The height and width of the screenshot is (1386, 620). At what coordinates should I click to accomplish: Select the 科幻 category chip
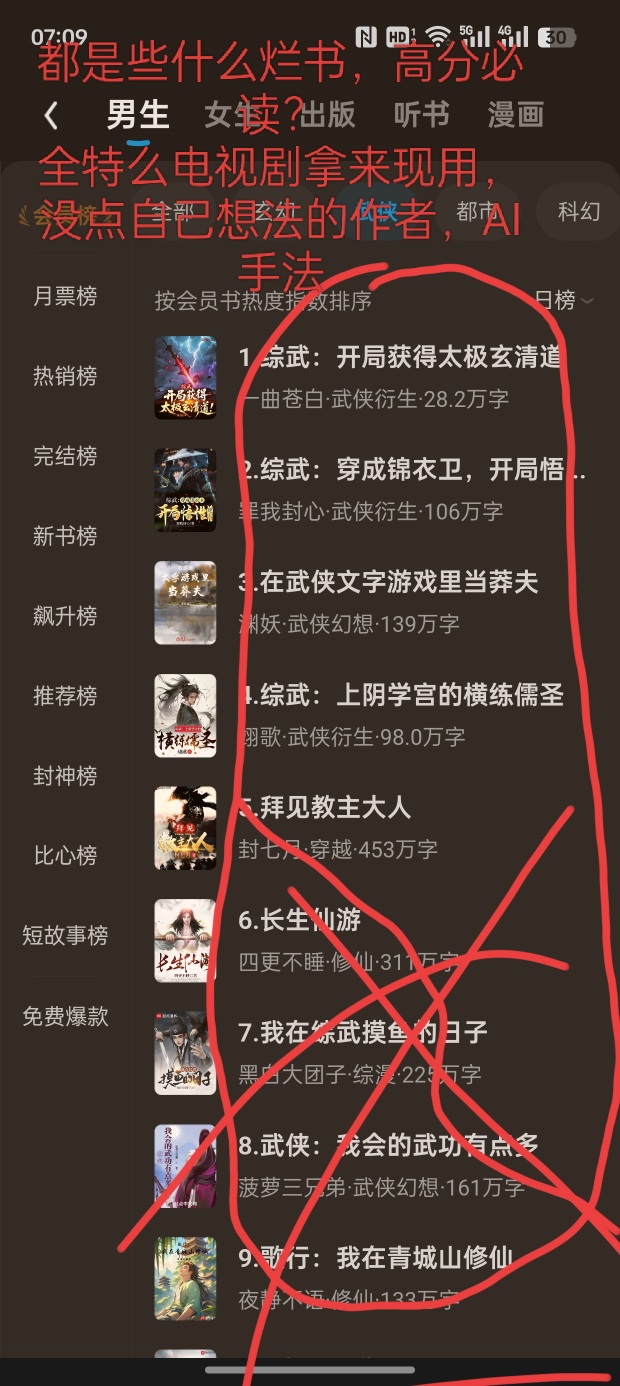click(579, 211)
